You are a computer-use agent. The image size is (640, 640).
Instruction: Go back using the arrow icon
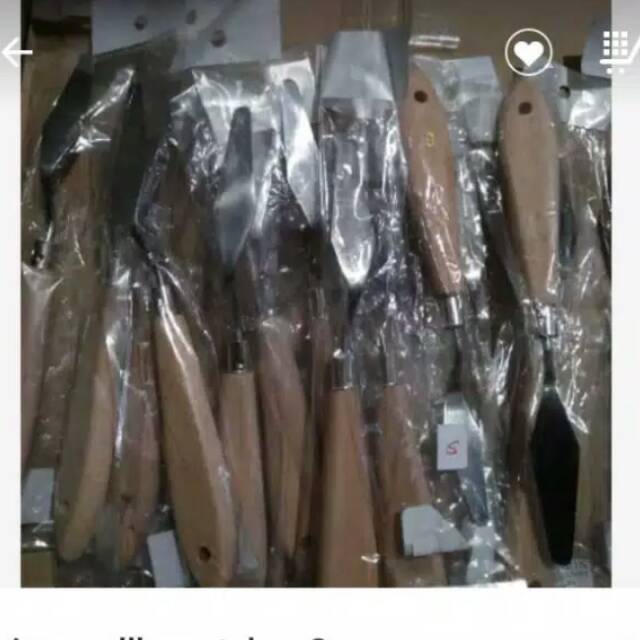coord(17,52)
